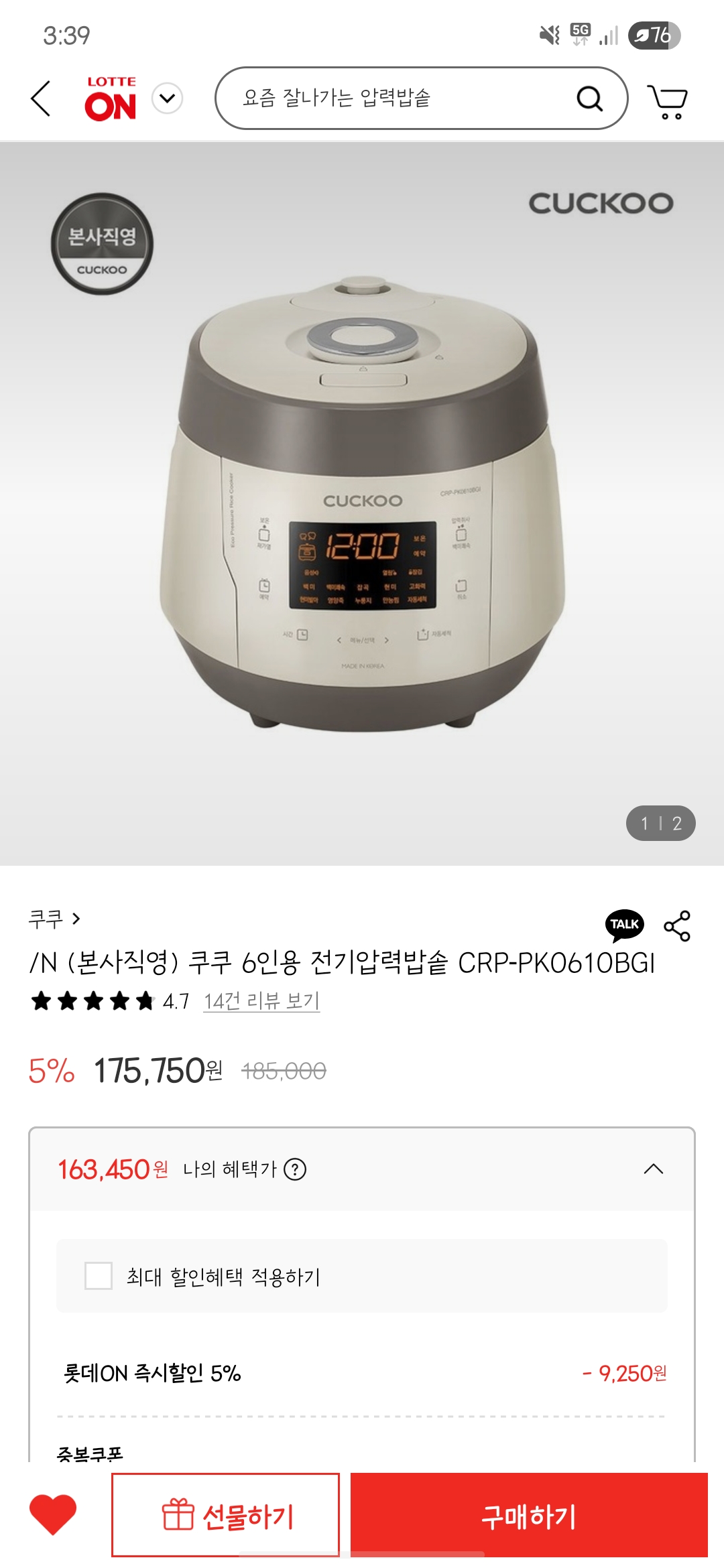Go back using the top-left arrow
The height and width of the screenshot is (1568, 724).
point(41,99)
